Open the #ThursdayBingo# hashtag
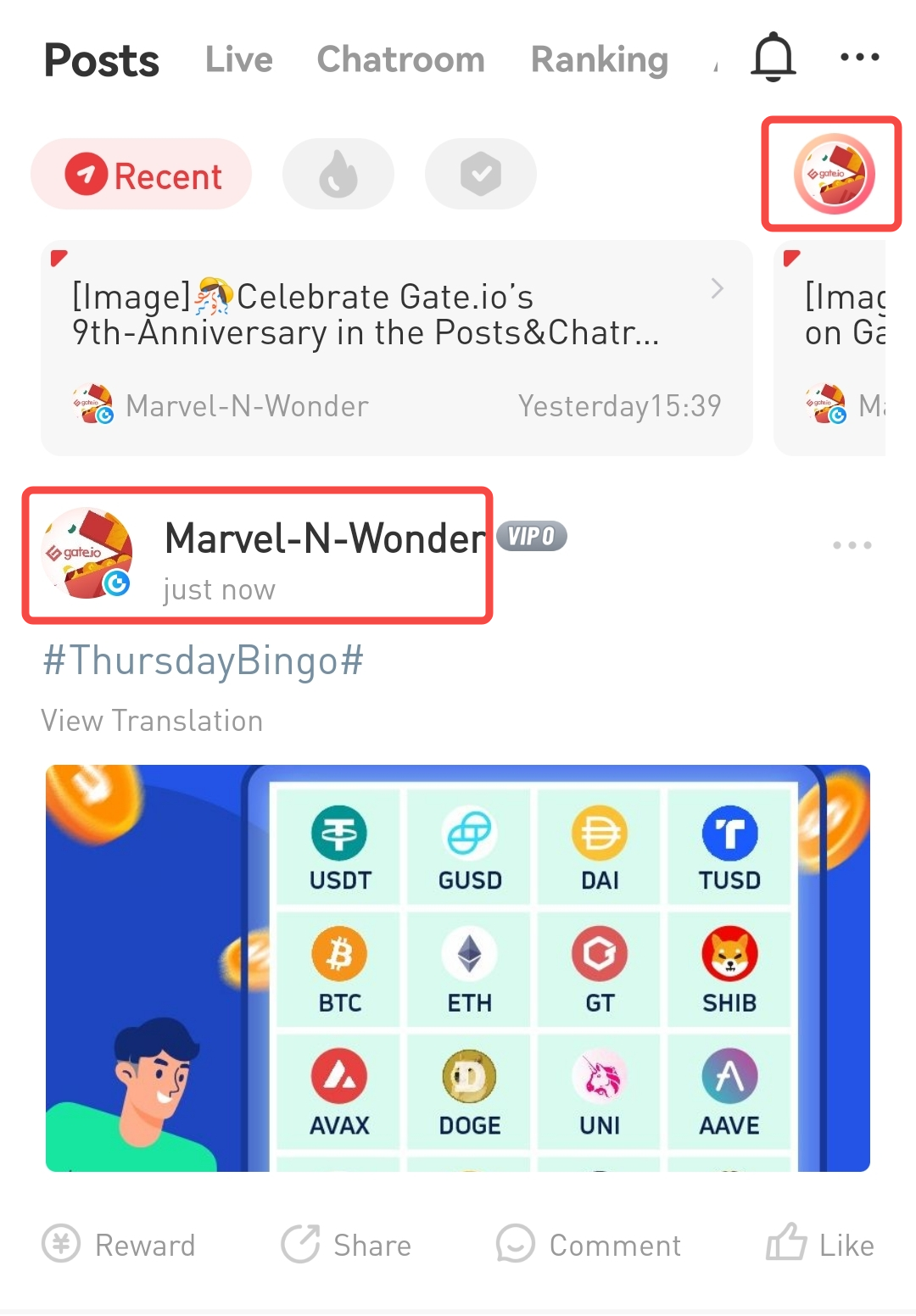Image resolution: width=916 pixels, height=1316 pixels. (204, 661)
